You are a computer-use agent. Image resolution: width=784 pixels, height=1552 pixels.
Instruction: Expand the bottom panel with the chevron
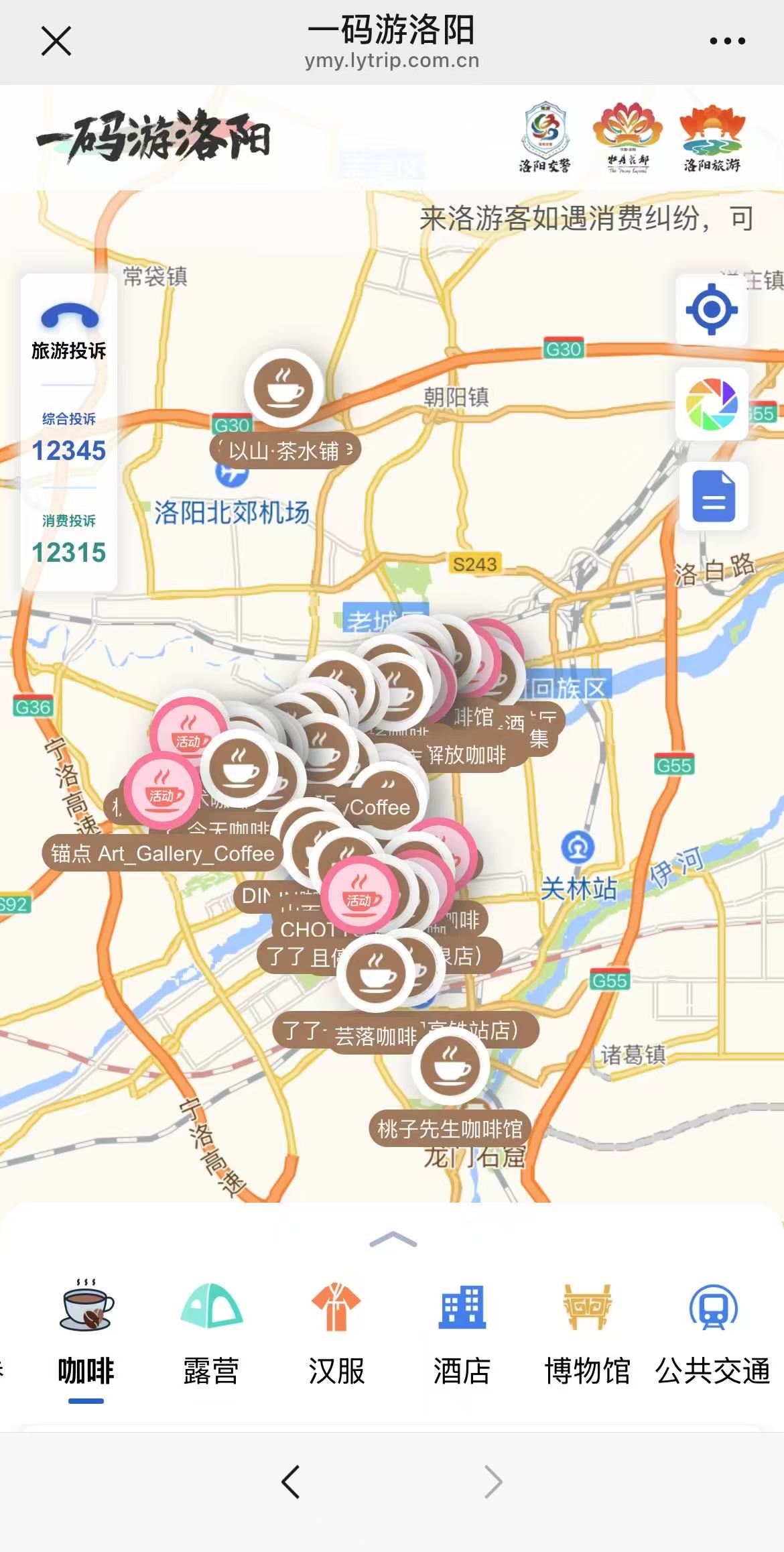click(393, 1240)
